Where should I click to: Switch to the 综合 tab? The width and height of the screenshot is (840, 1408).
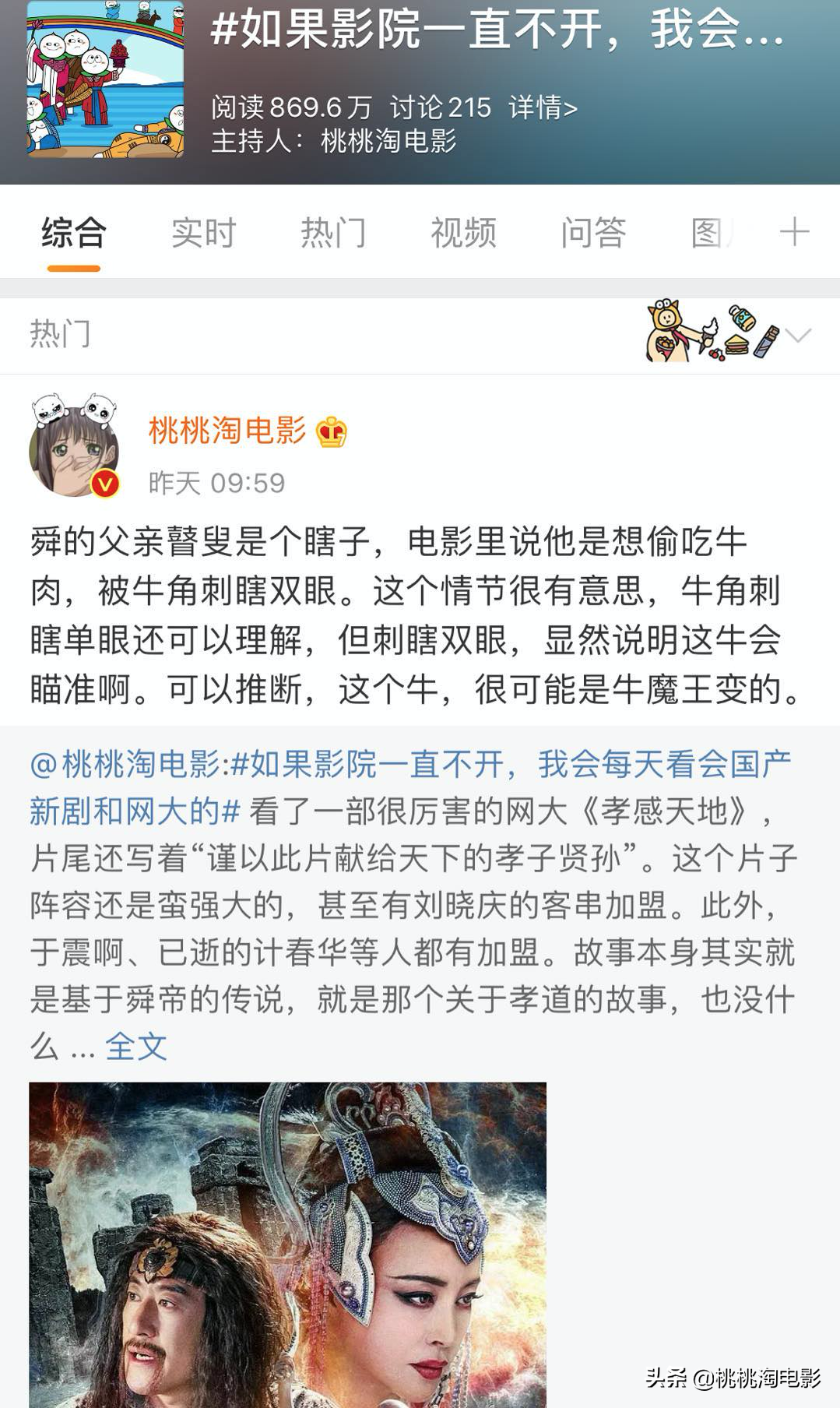pos(74,233)
